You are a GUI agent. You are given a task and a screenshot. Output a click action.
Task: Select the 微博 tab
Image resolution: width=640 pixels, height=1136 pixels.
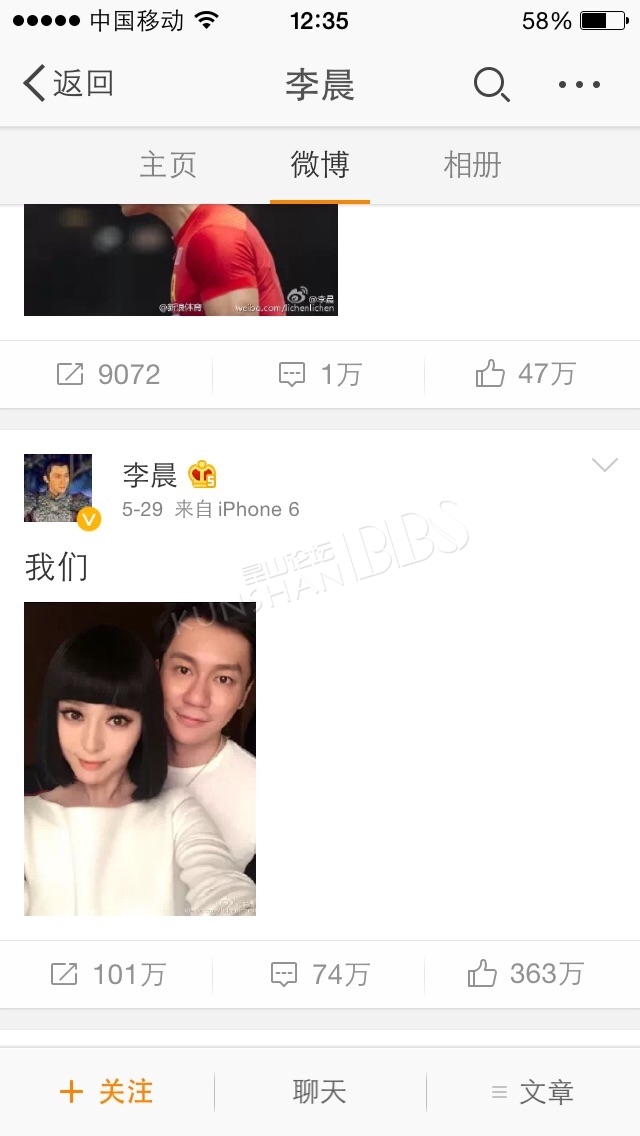320,164
